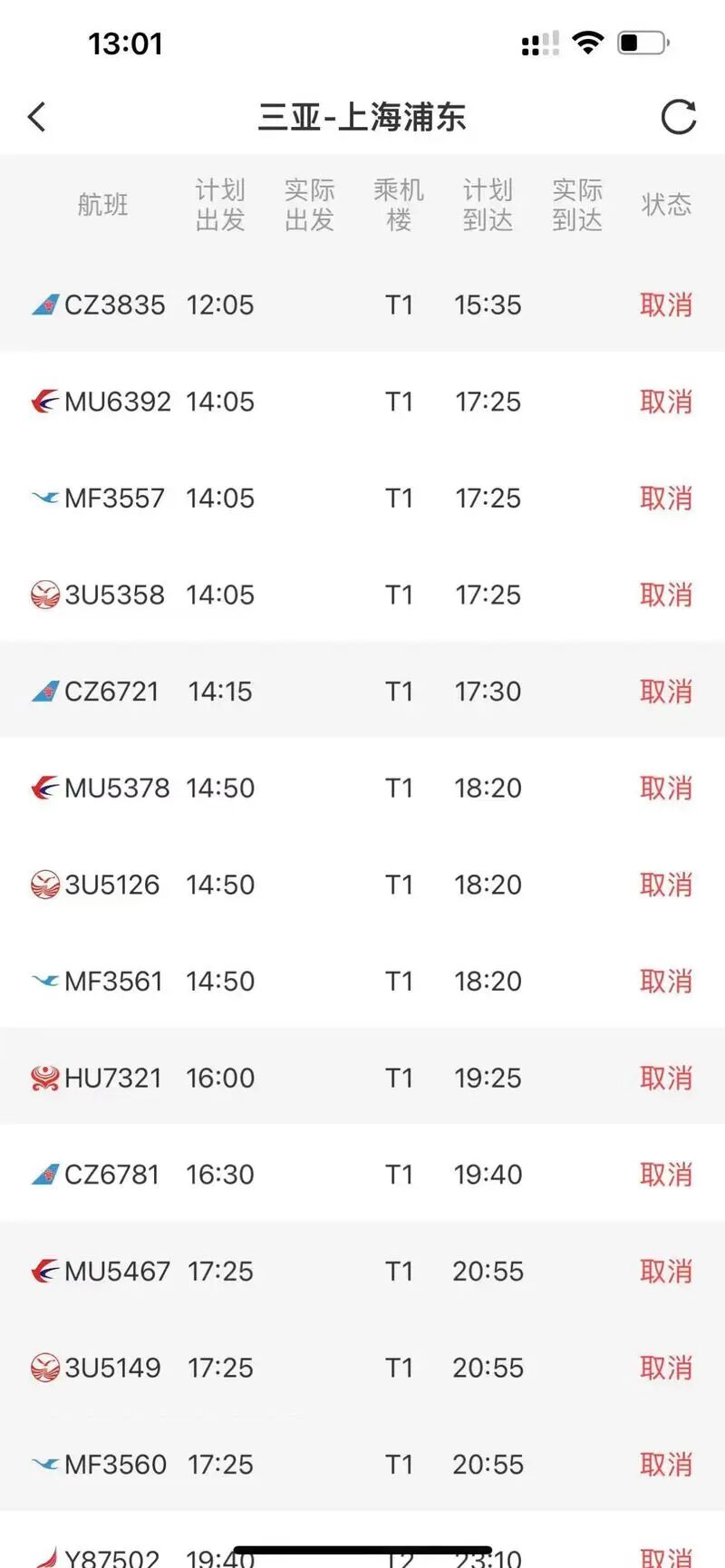Refresh the flight status list

(x=678, y=117)
